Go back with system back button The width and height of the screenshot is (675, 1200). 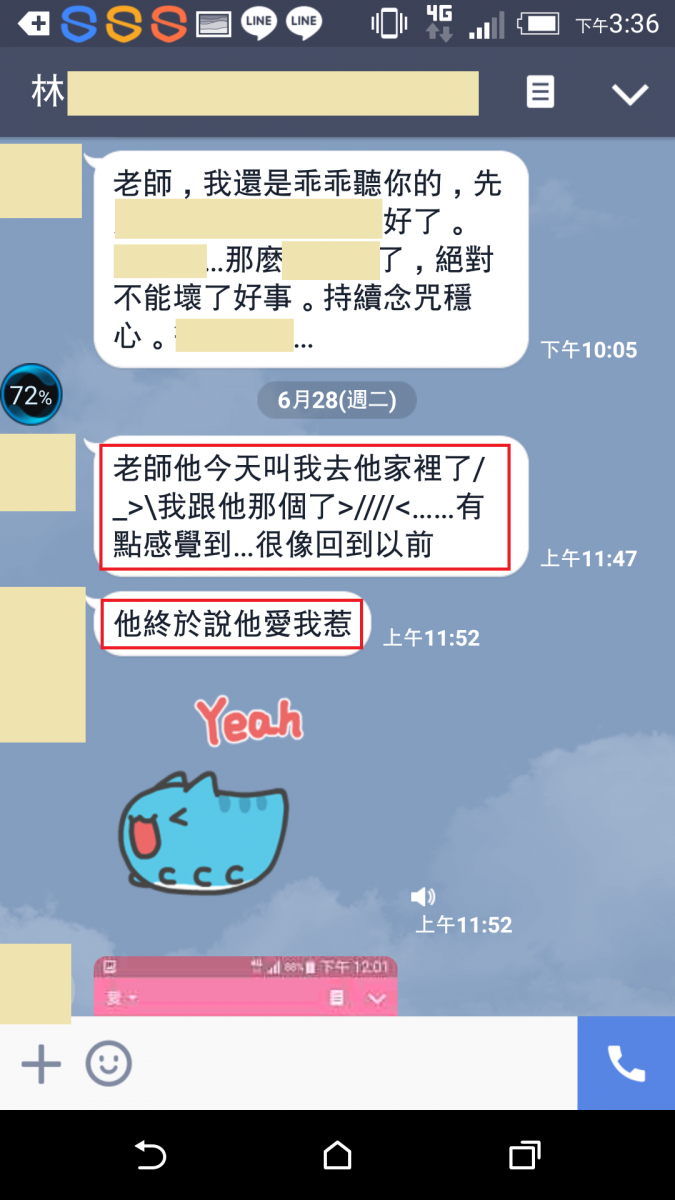point(150,1156)
